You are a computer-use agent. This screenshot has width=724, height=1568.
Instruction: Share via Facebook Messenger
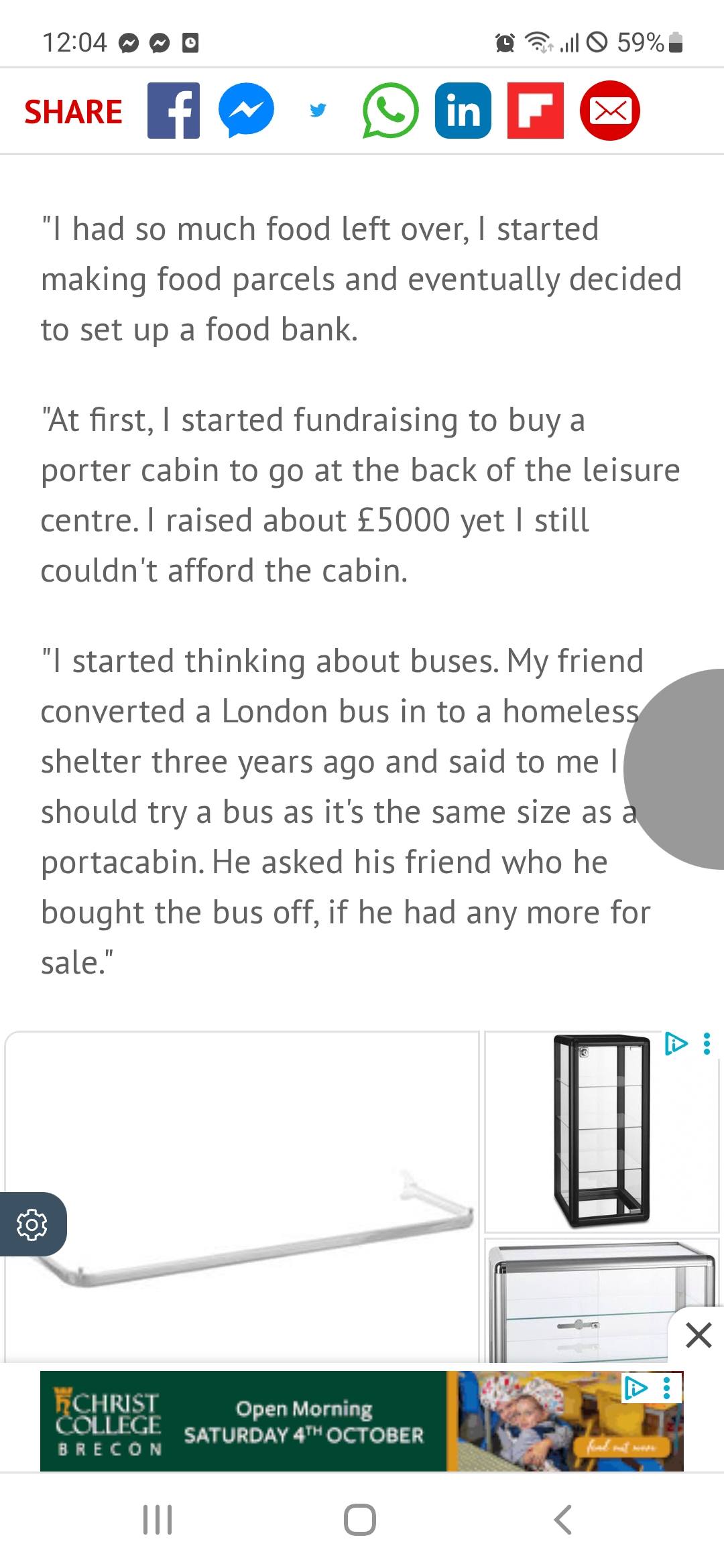[x=246, y=111]
